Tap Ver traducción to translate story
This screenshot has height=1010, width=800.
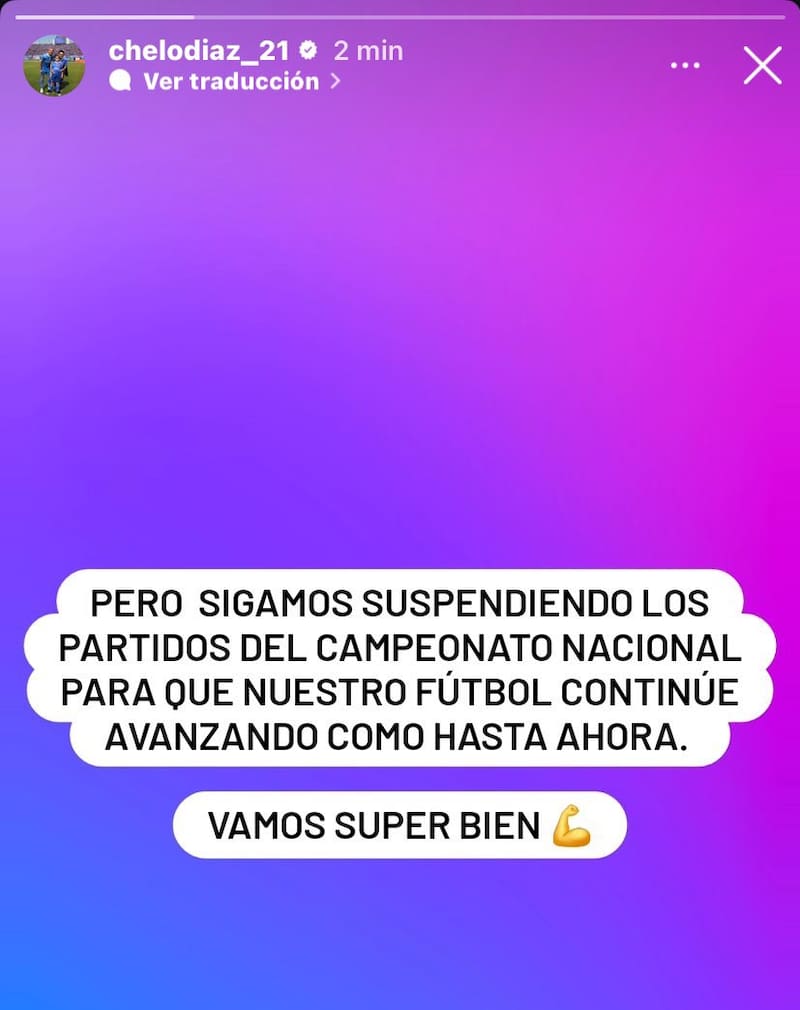pyautogui.click(x=230, y=82)
